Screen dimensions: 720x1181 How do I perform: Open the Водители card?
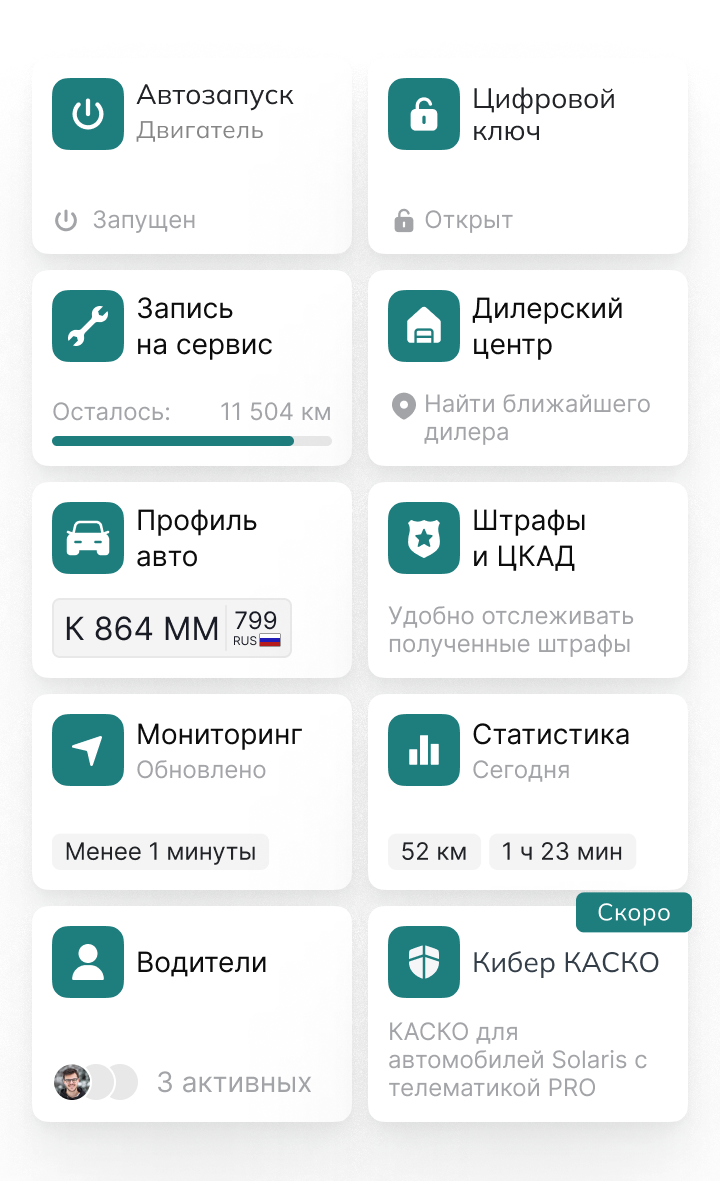coord(191,1013)
